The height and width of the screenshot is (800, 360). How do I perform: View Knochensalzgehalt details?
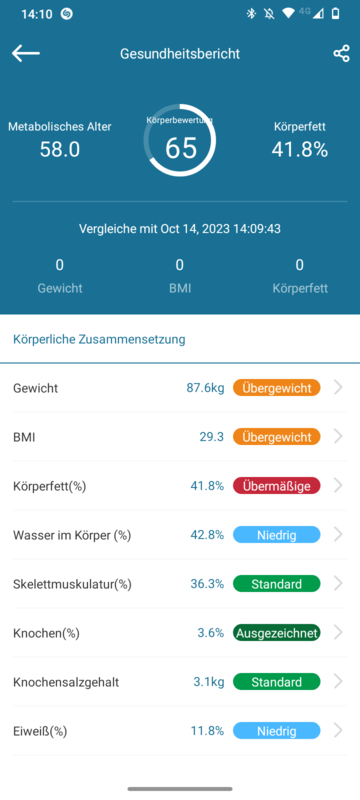[x=180, y=682]
